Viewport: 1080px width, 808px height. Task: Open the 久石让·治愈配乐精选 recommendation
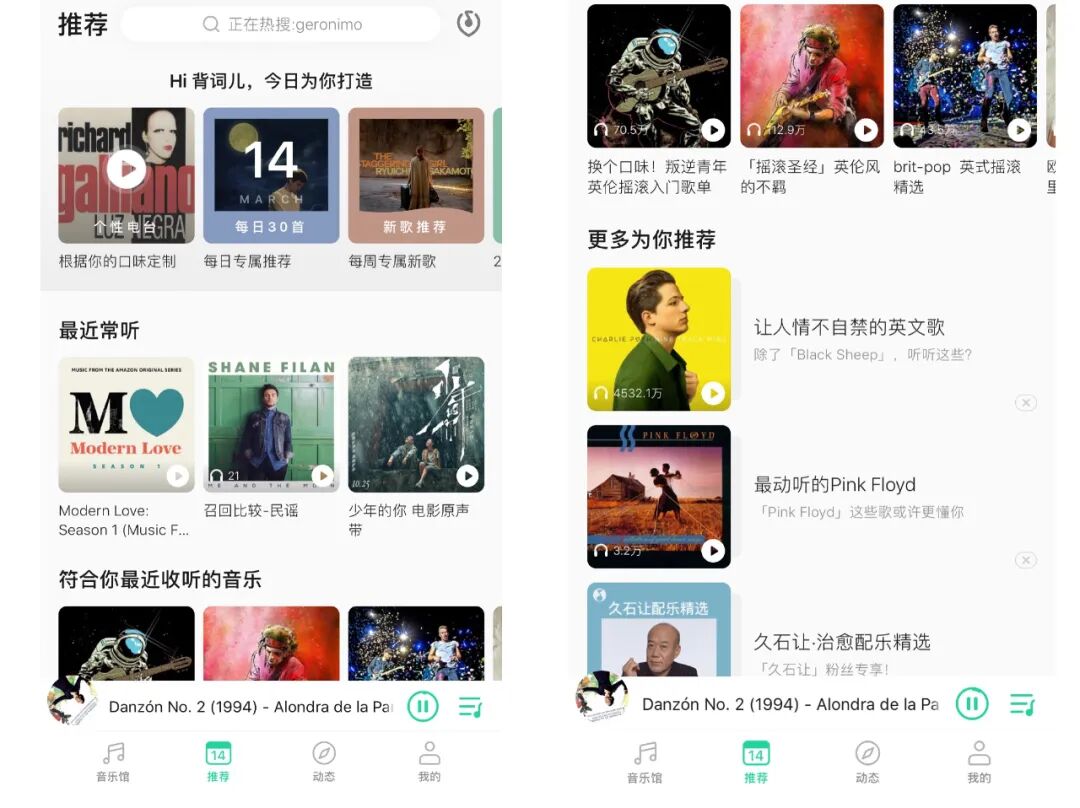[x=842, y=642]
